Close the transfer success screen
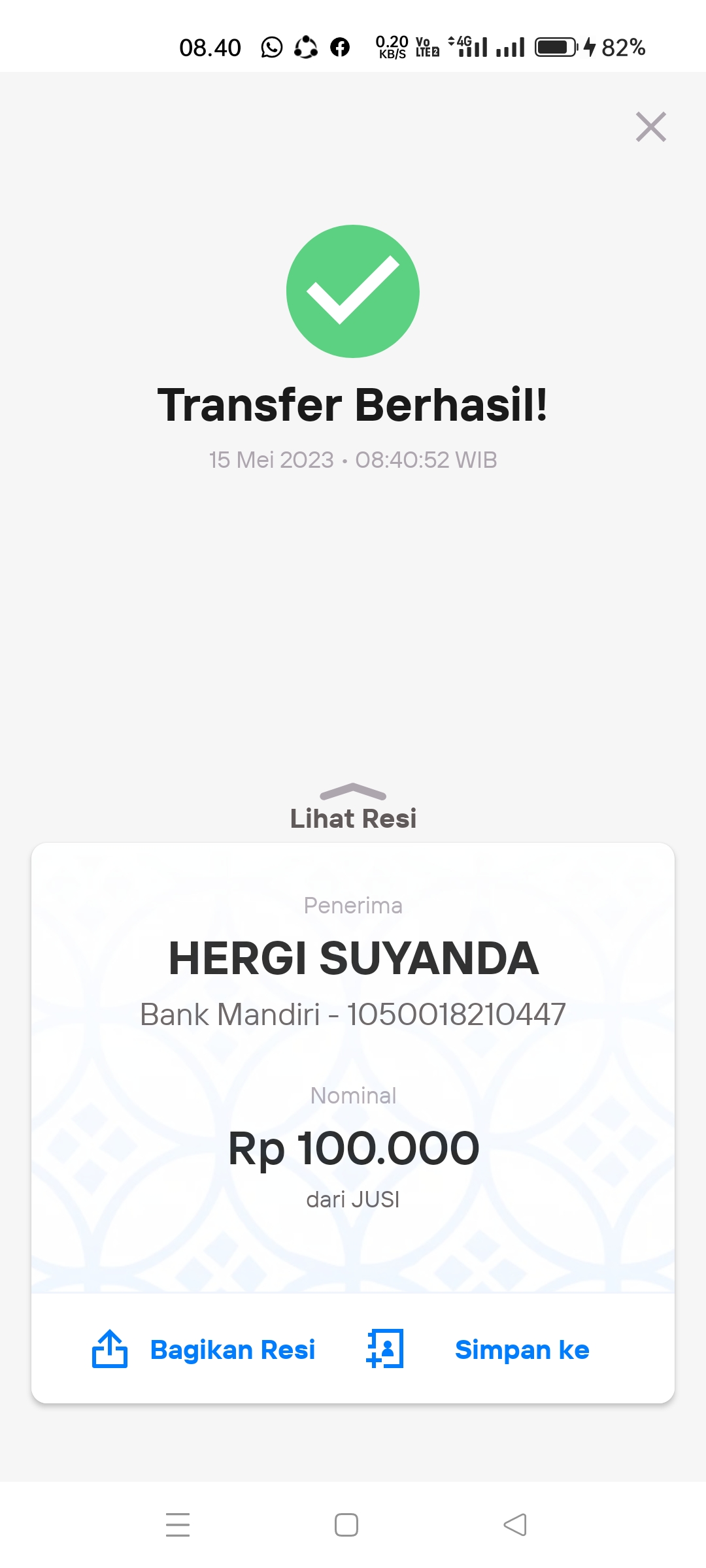 click(650, 127)
